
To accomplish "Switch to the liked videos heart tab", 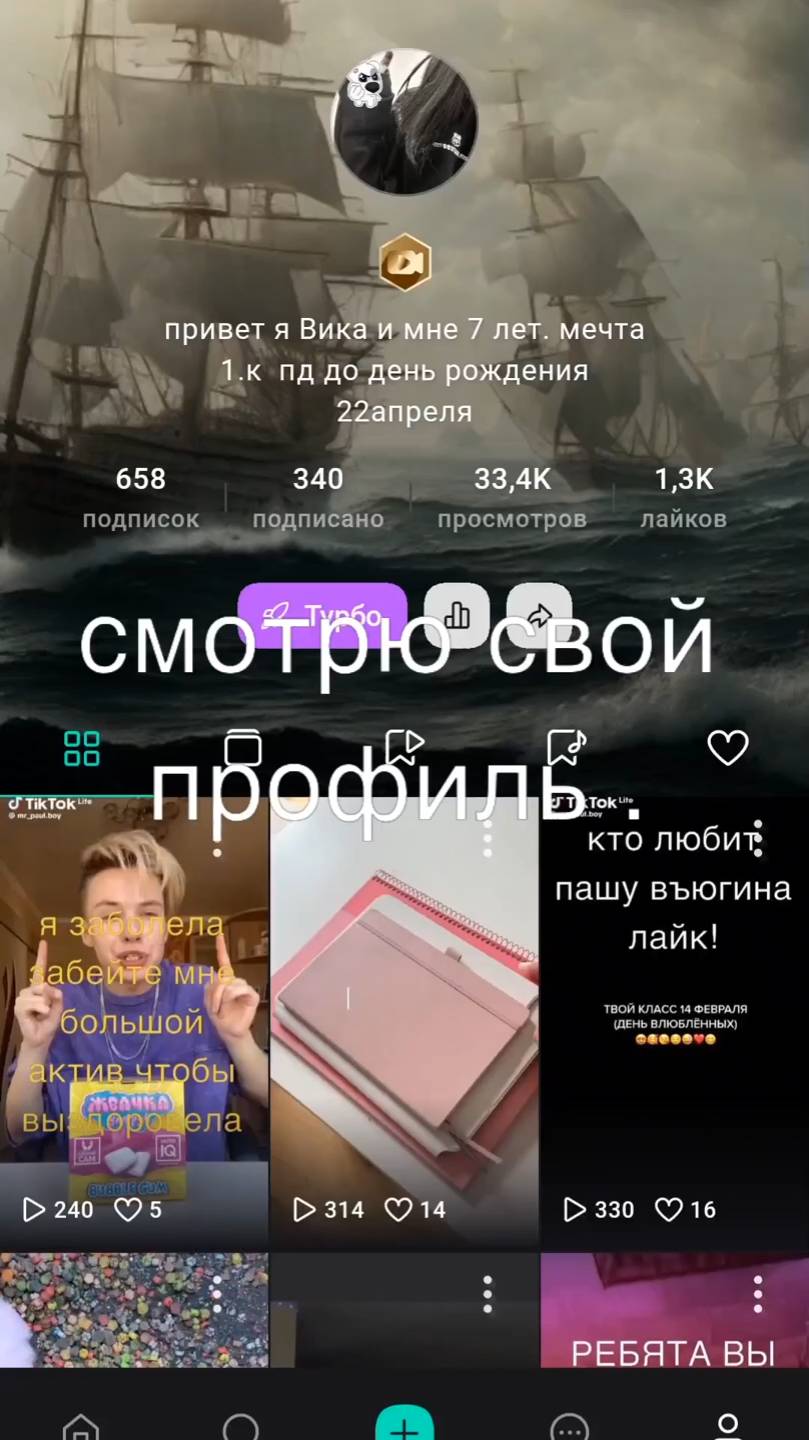I will pos(727,748).
